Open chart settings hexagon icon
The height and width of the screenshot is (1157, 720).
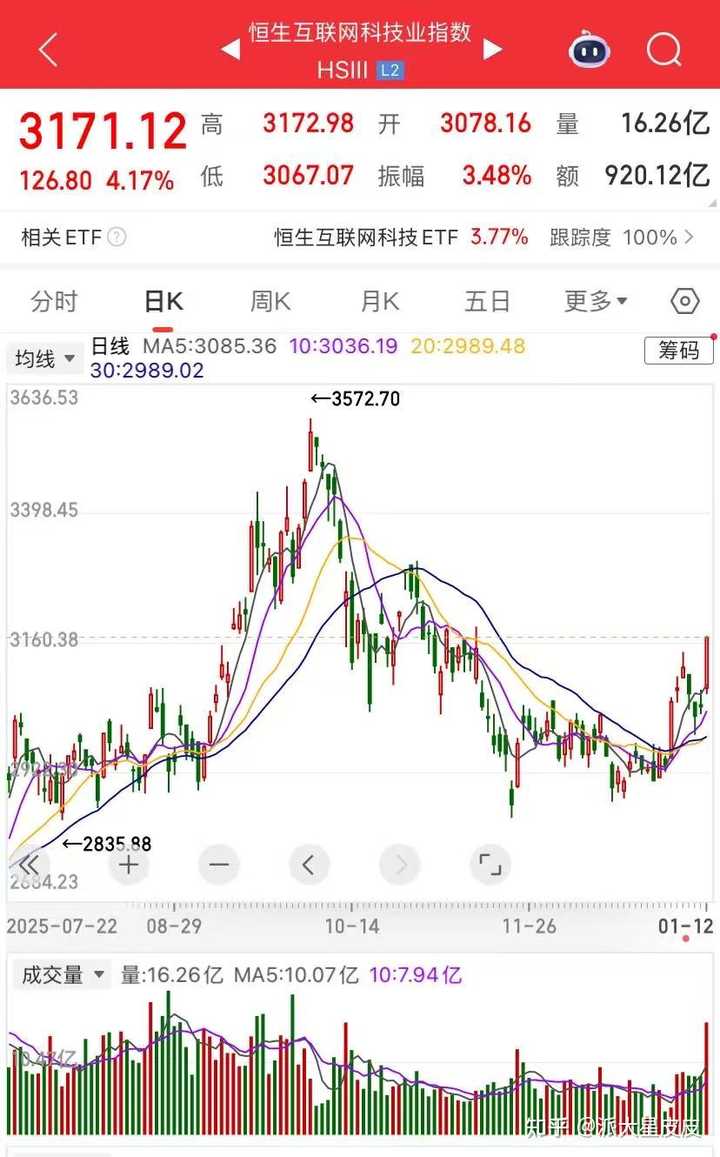(684, 301)
